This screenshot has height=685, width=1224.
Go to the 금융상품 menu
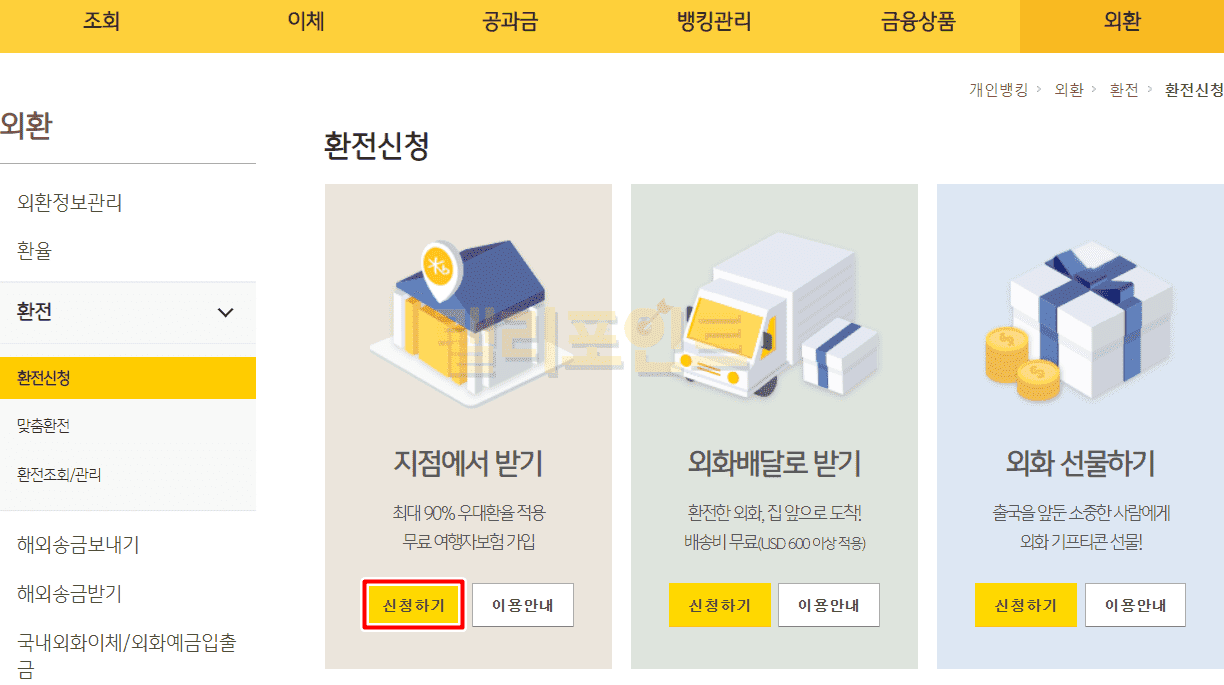[x=918, y=22]
